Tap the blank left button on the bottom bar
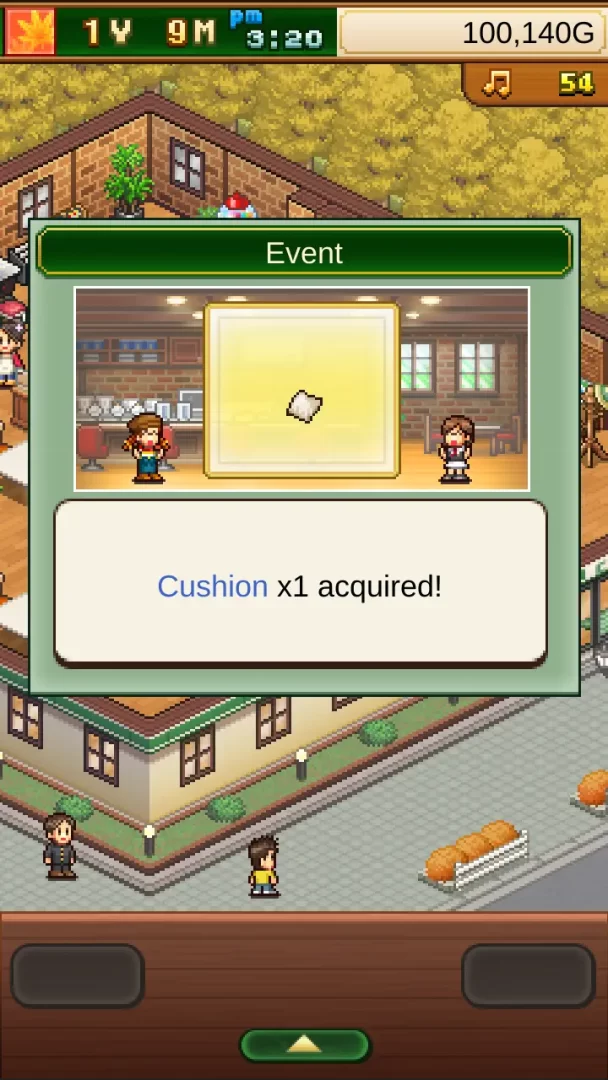 [x=77, y=975]
